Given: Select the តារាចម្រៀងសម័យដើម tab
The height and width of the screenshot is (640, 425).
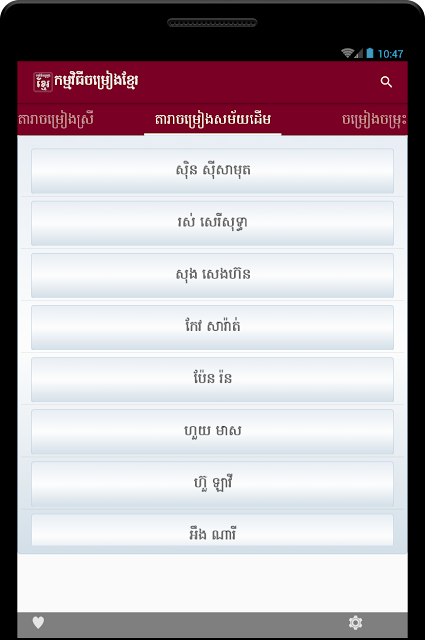Looking at the screenshot, I should 213,119.
